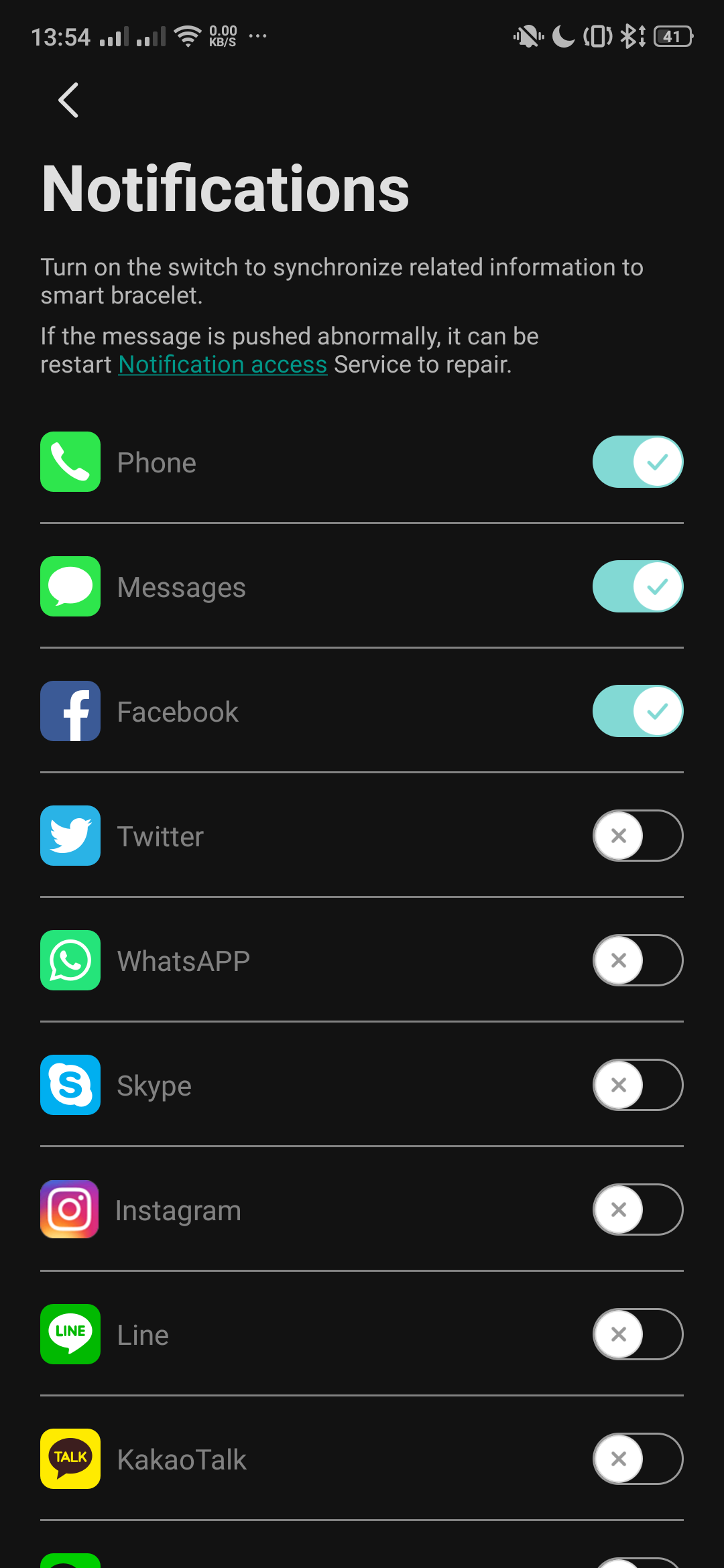The height and width of the screenshot is (1568, 724).
Task: Turn off Phone notifications switch
Action: 638,462
